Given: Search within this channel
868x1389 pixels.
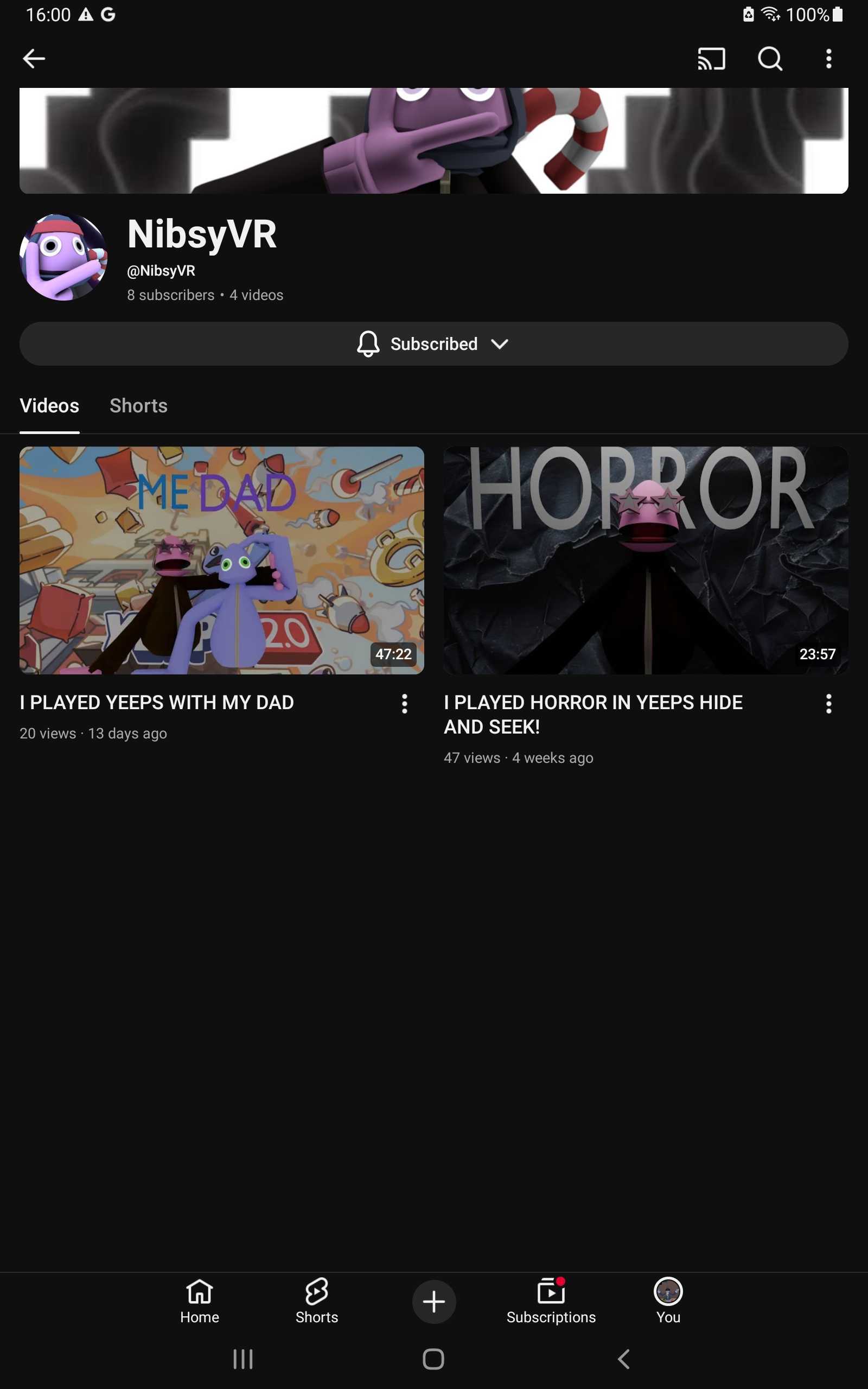Looking at the screenshot, I should point(770,59).
